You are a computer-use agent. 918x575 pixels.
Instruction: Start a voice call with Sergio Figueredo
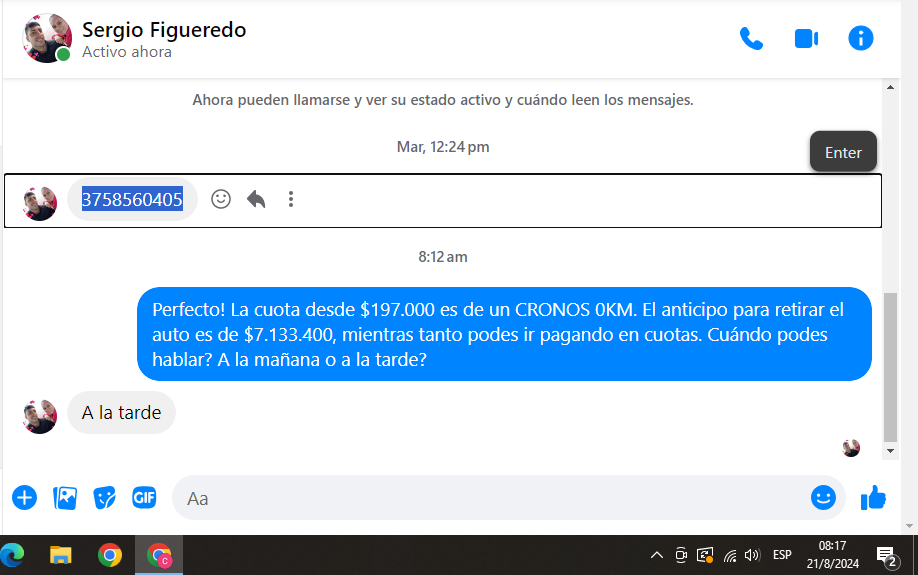pos(751,39)
